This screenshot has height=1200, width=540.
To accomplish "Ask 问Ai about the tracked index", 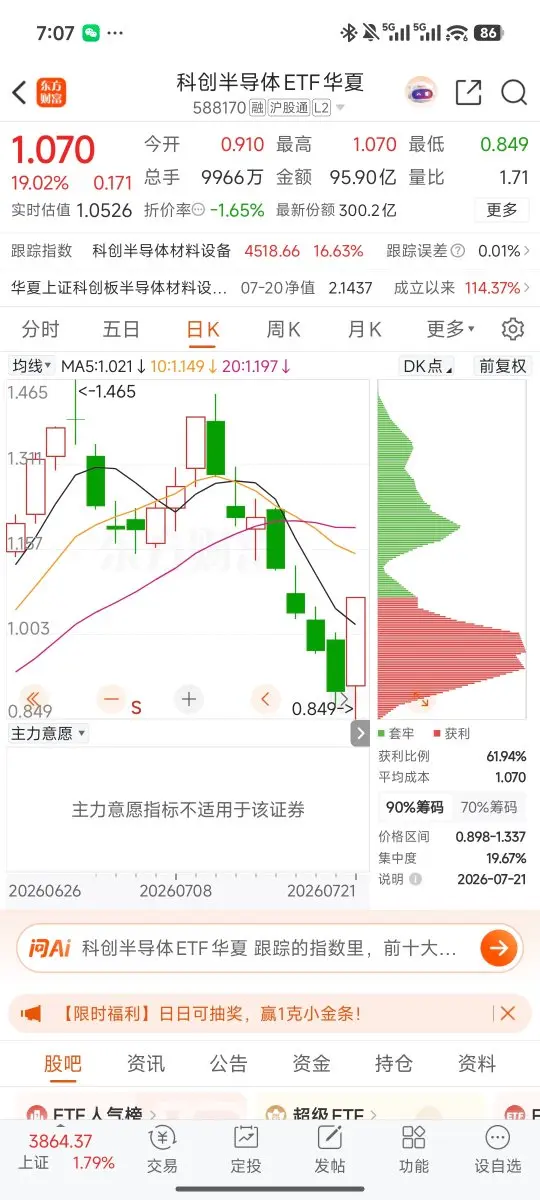I will pos(270,947).
